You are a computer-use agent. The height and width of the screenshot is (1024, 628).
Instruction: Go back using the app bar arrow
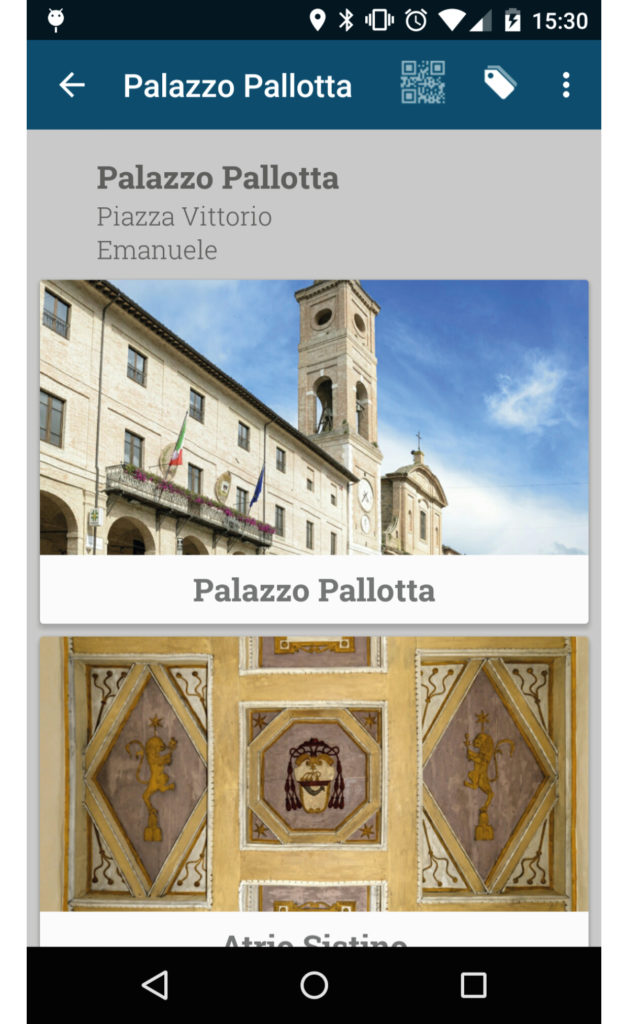point(72,85)
